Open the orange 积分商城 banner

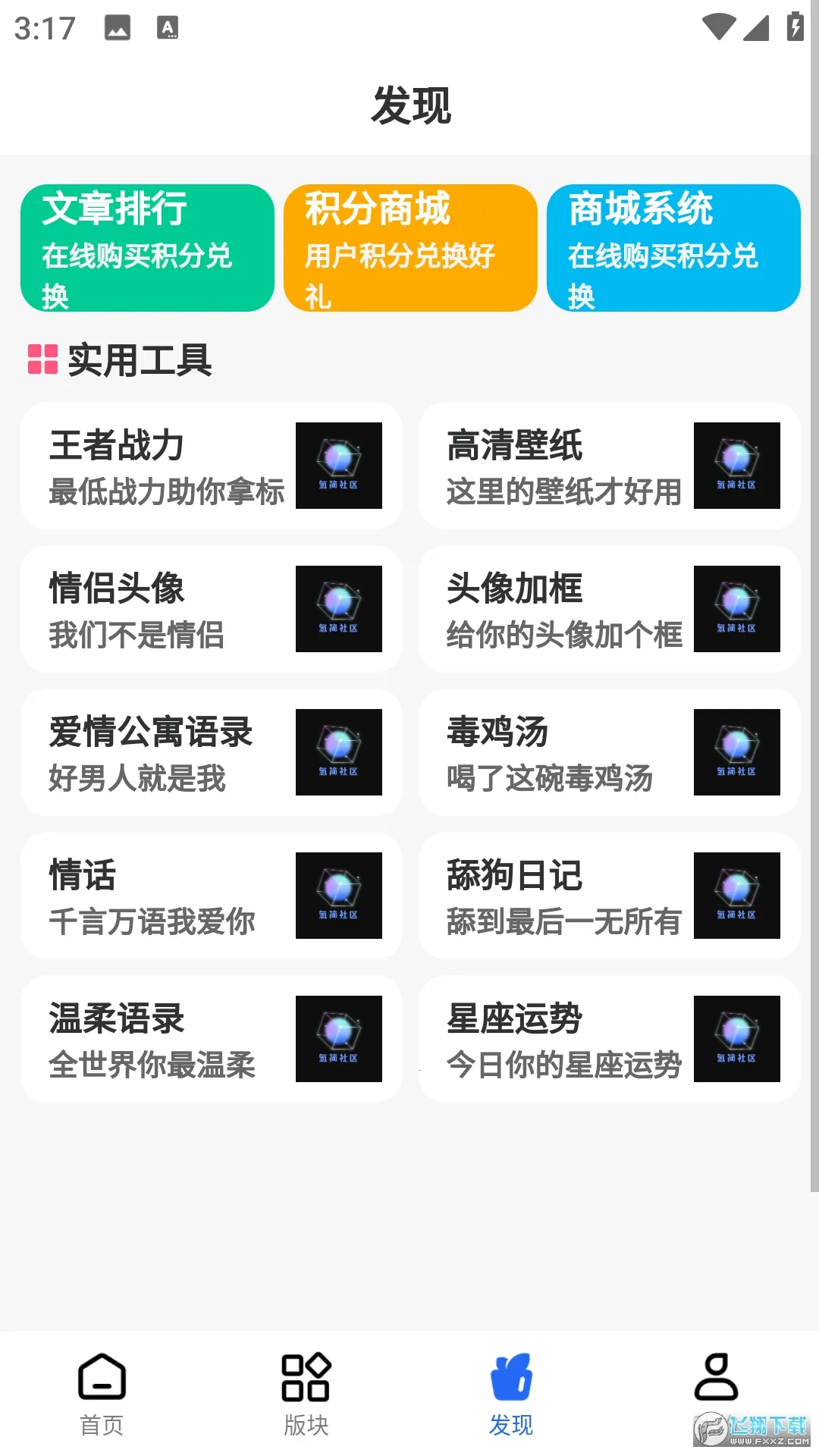click(x=409, y=249)
